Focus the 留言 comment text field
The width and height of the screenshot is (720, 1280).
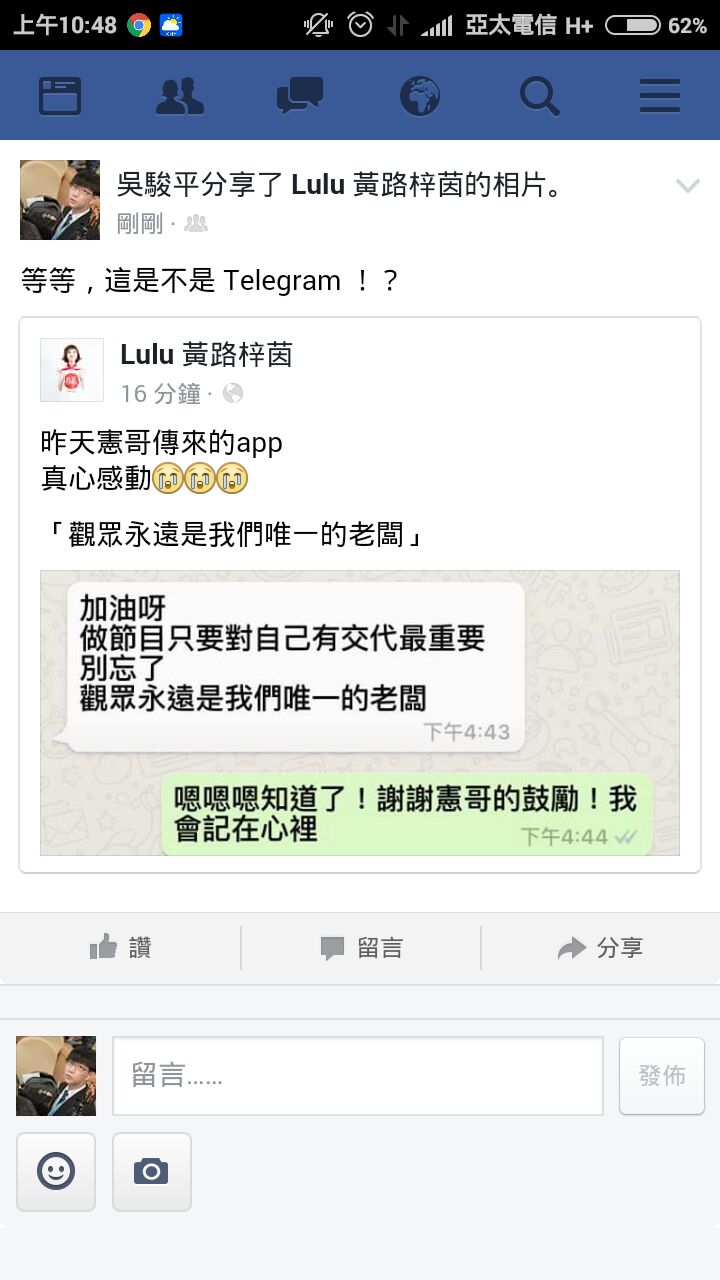pyautogui.click(x=357, y=1076)
